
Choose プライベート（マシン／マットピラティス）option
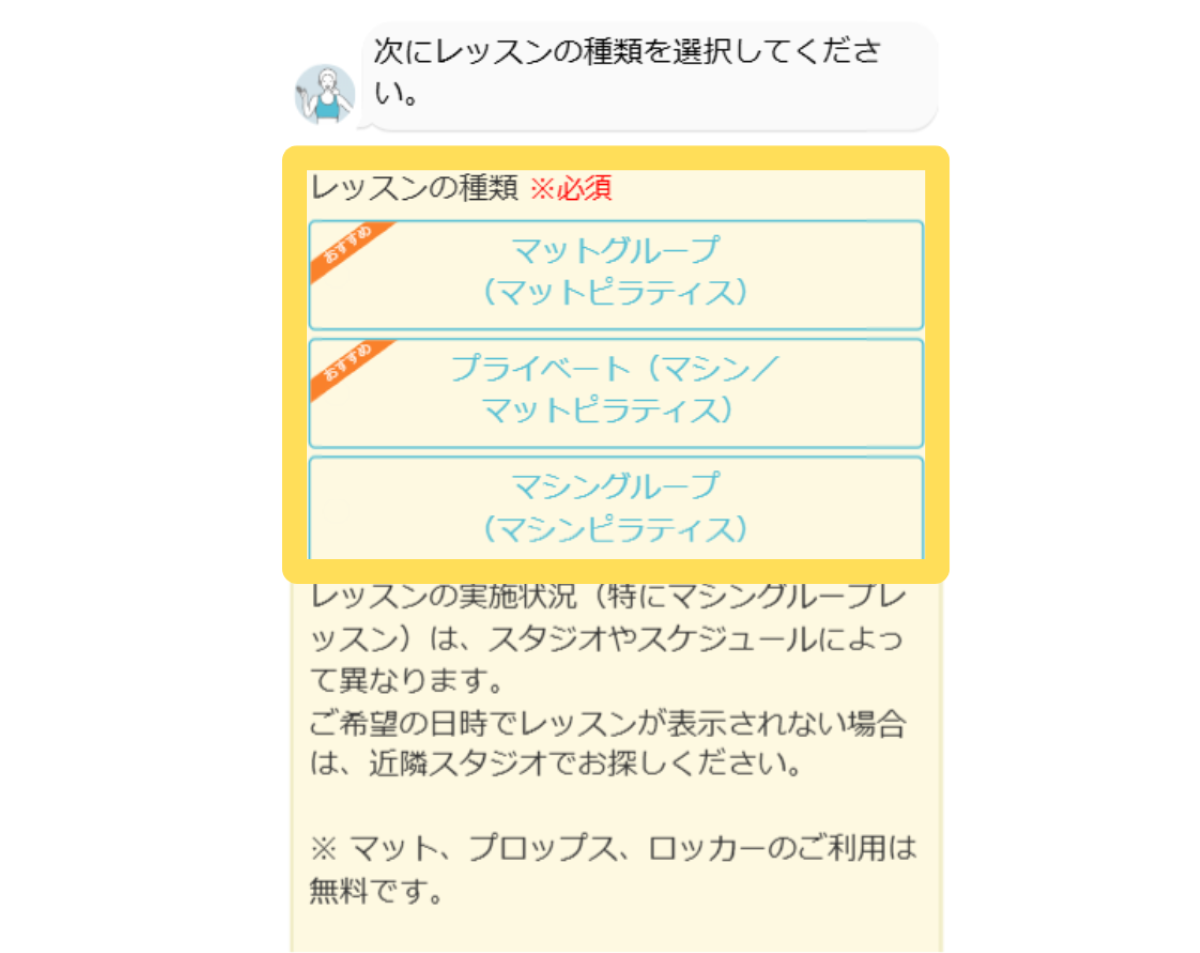coord(615,392)
